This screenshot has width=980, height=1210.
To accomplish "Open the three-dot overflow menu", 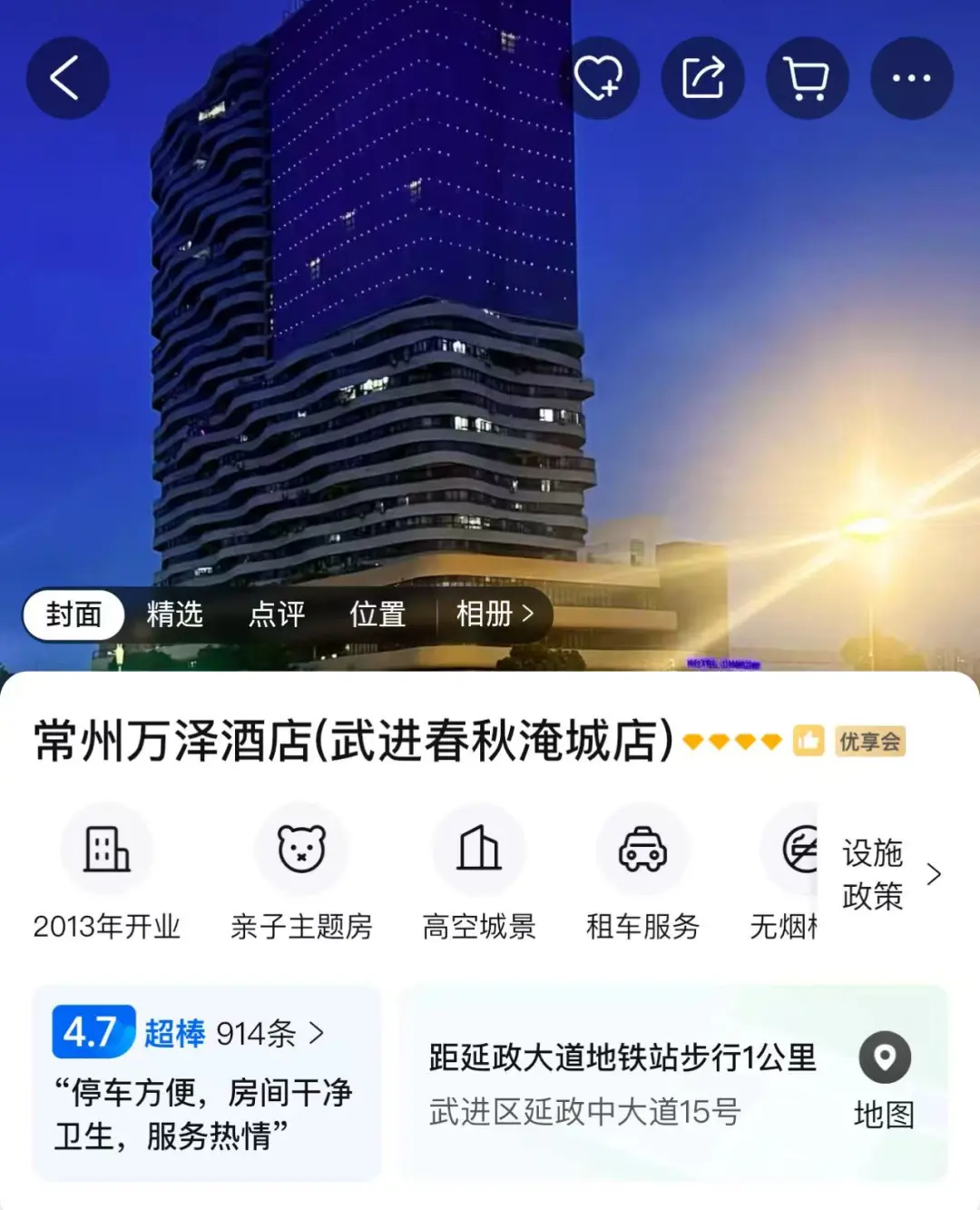I will tap(911, 78).
